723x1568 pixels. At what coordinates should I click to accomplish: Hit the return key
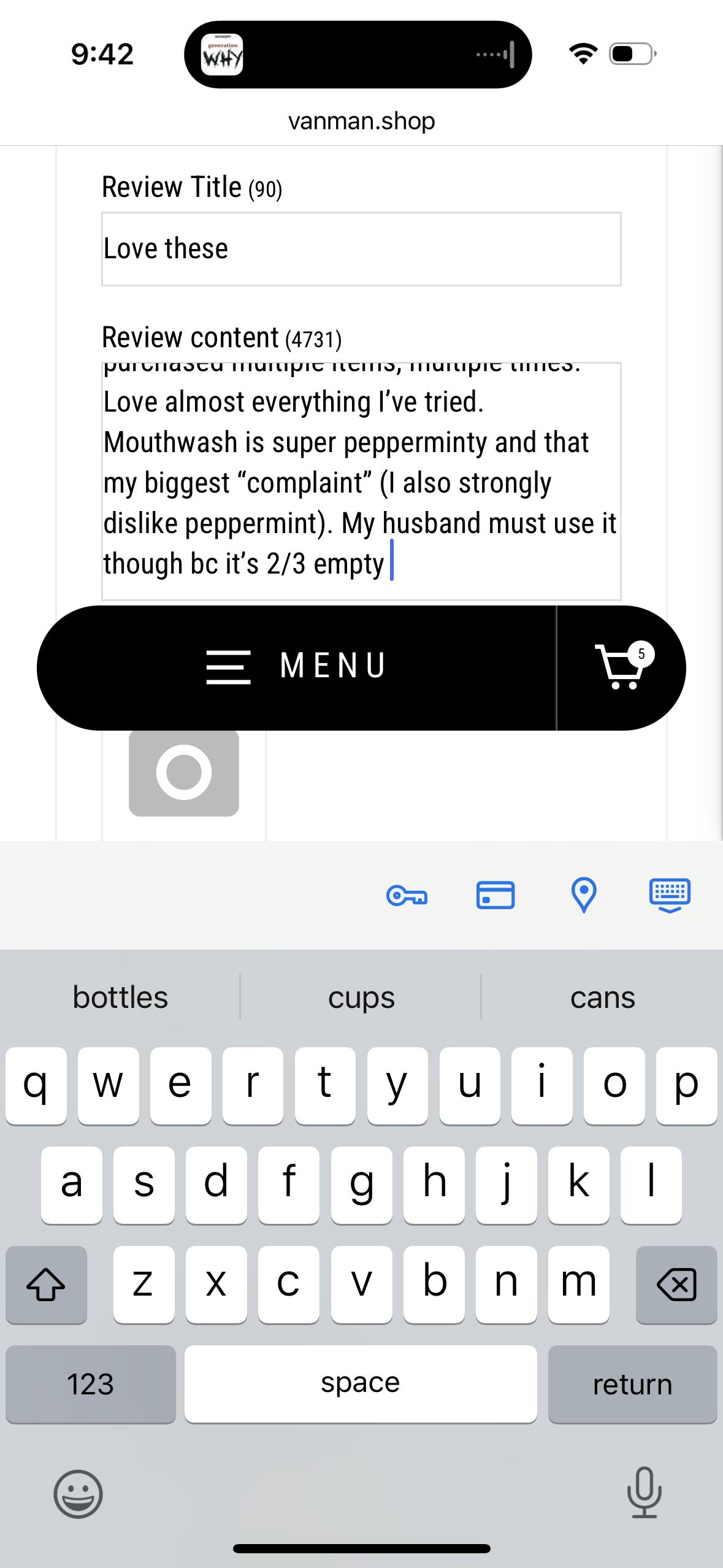pyautogui.click(x=632, y=1384)
